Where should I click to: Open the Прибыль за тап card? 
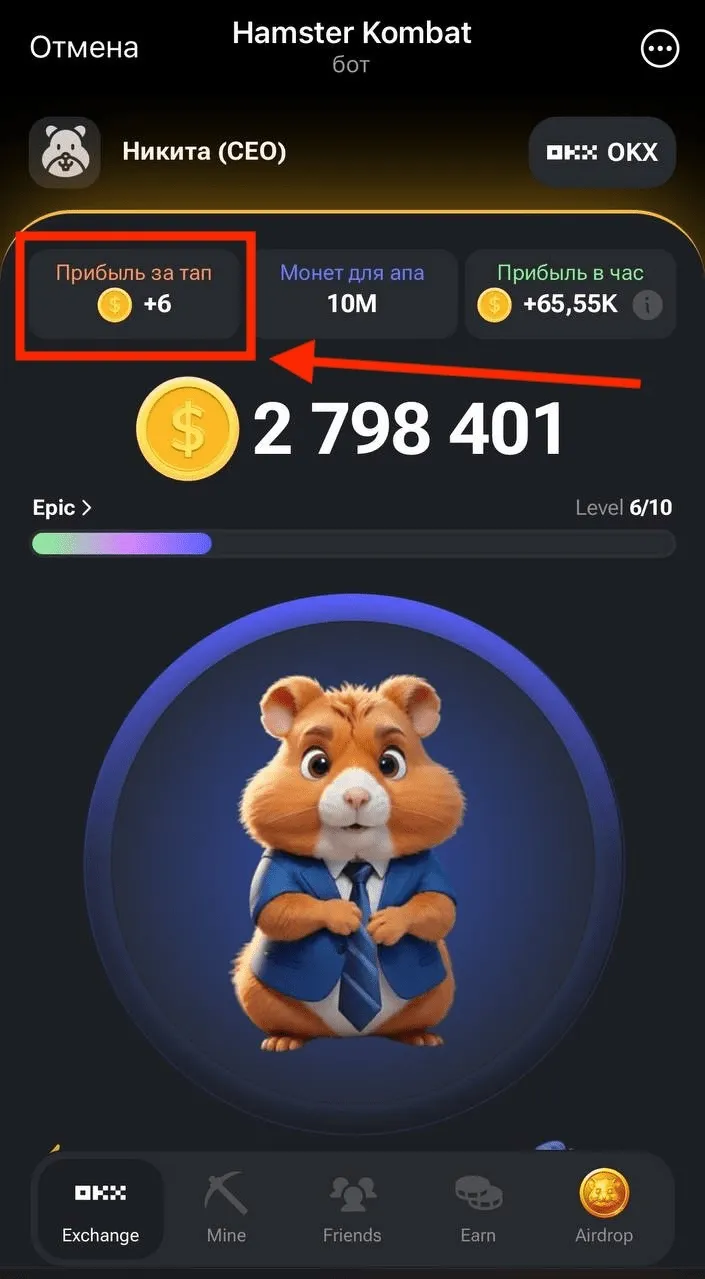[x=134, y=291]
